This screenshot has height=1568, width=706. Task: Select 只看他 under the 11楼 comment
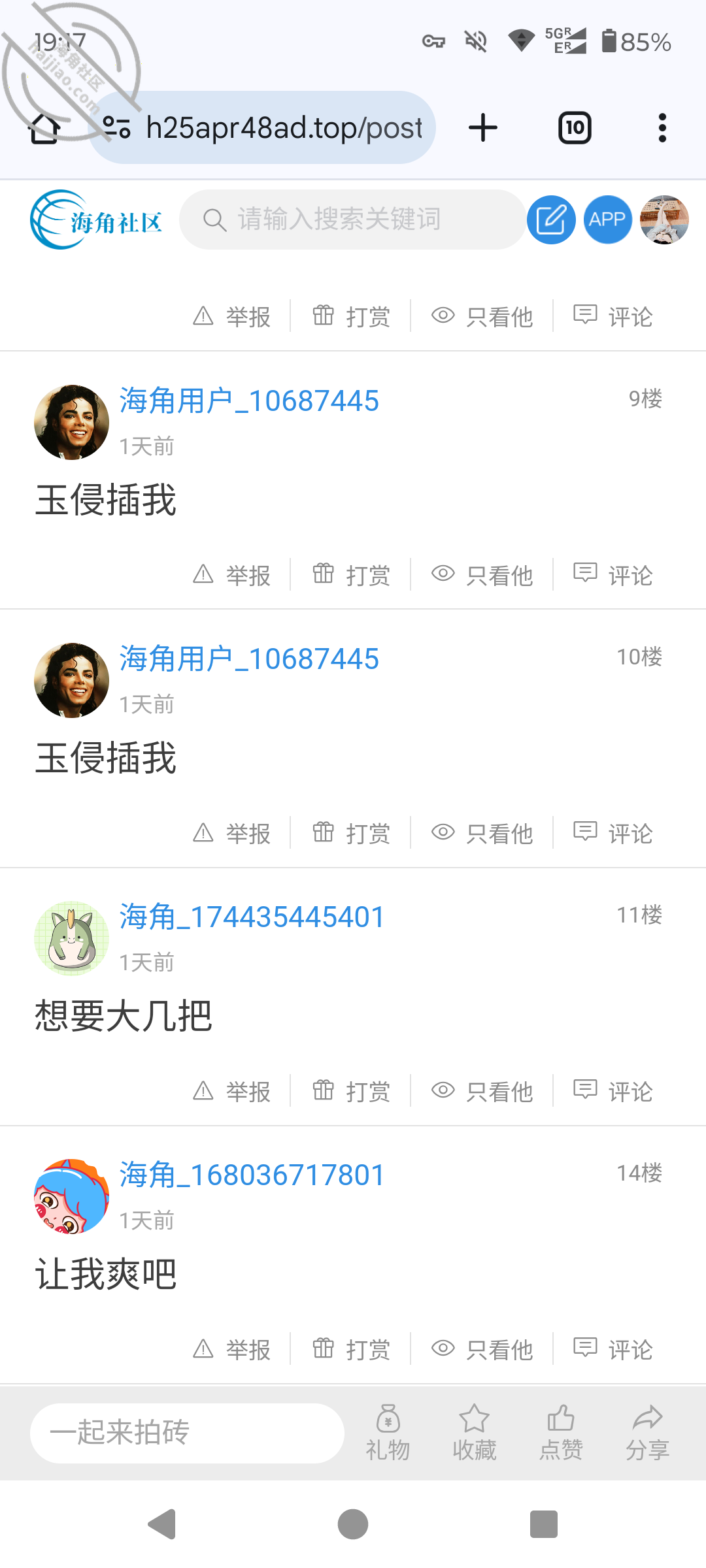(482, 1091)
